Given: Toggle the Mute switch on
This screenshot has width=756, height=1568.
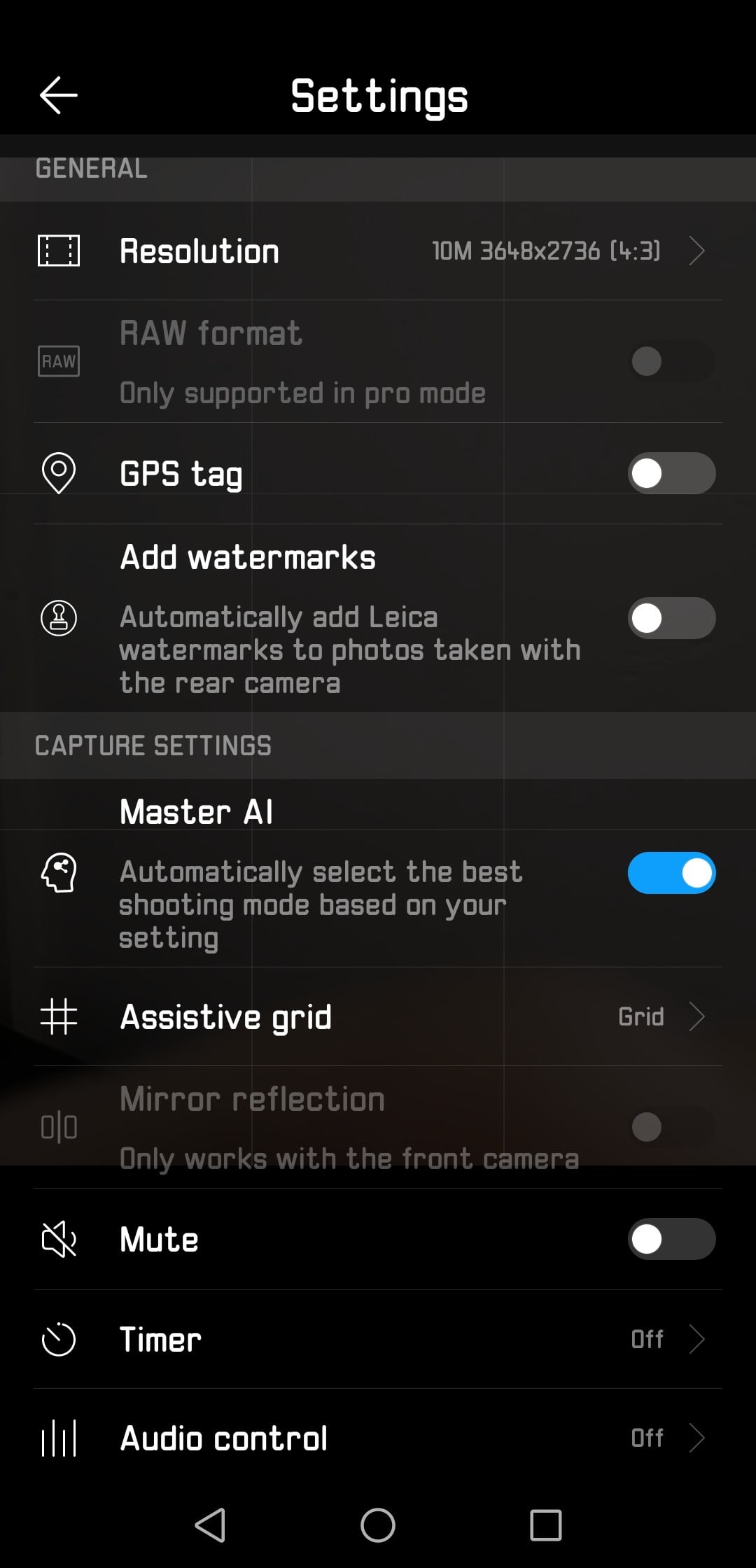Looking at the screenshot, I should click(x=671, y=1239).
